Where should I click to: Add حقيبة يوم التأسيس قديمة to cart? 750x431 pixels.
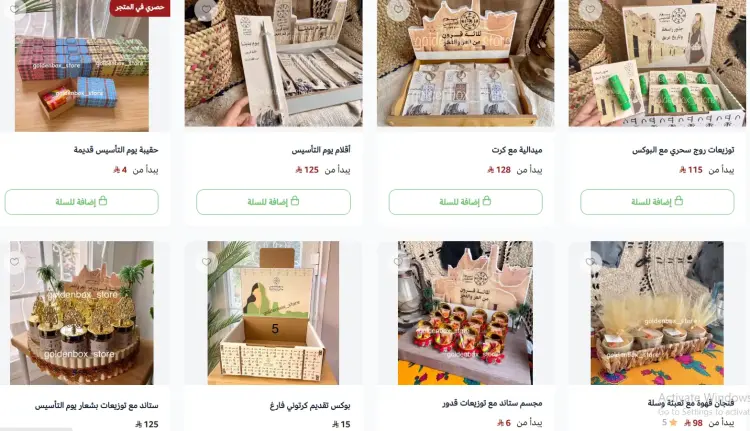click(x=81, y=201)
